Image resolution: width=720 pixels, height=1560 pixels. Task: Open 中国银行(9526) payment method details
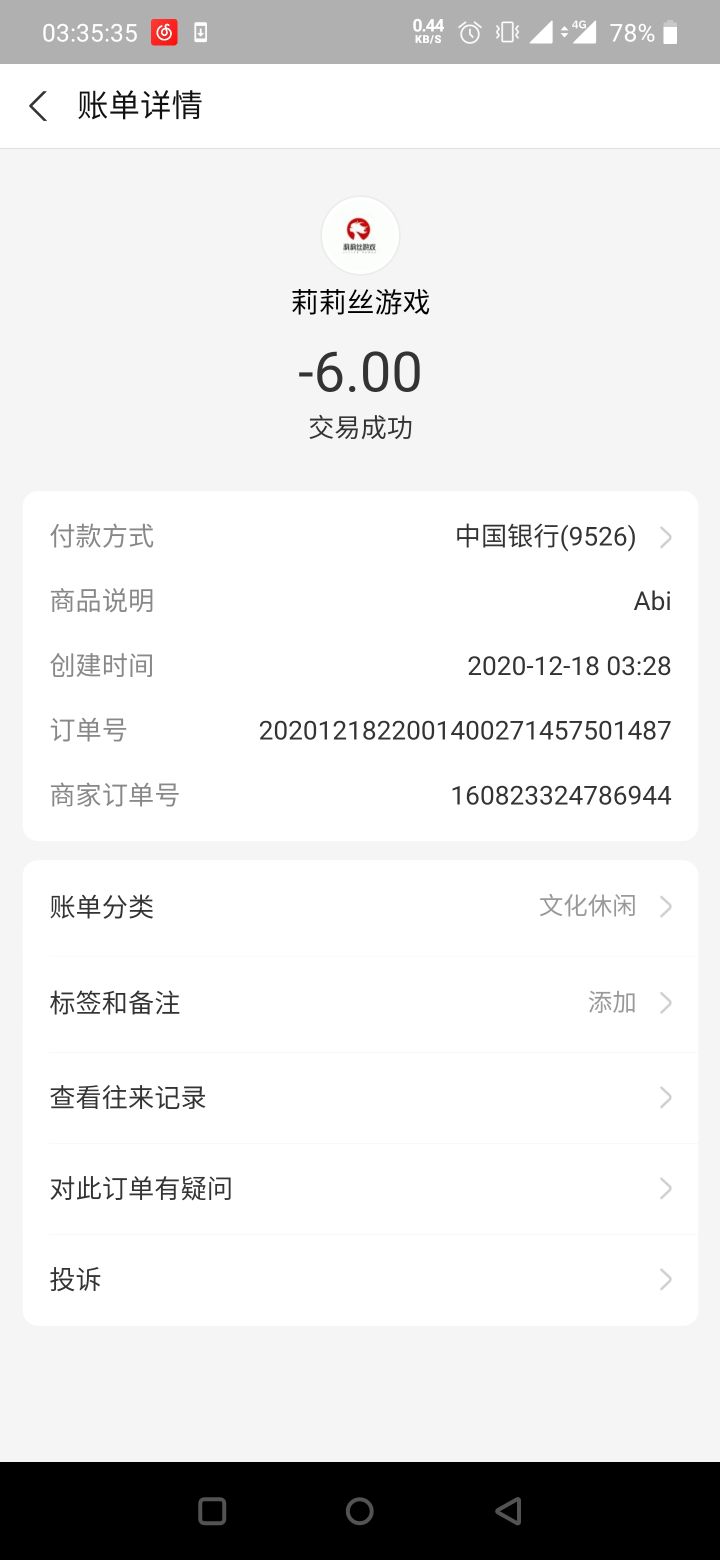[x=548, y=536]
